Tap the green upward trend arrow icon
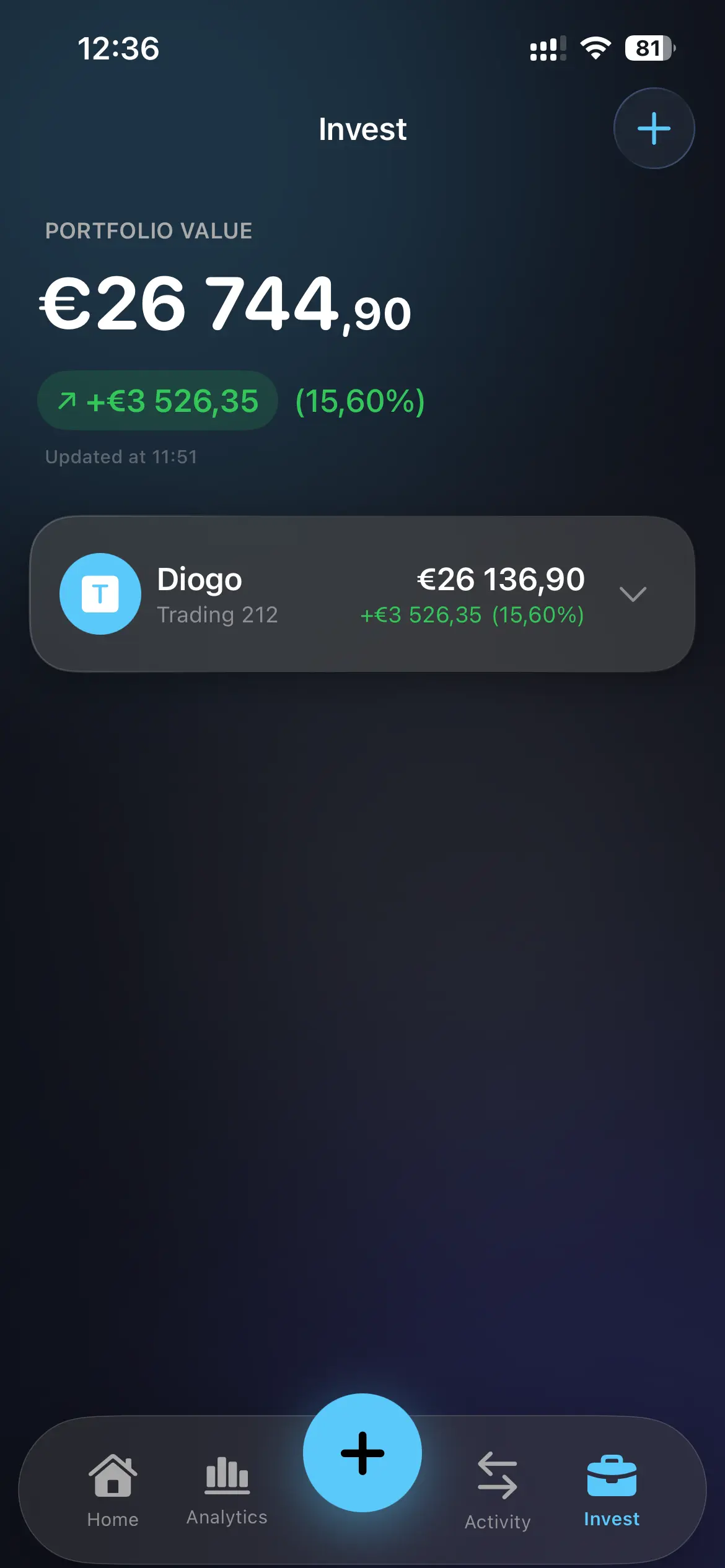 point(69,401)
